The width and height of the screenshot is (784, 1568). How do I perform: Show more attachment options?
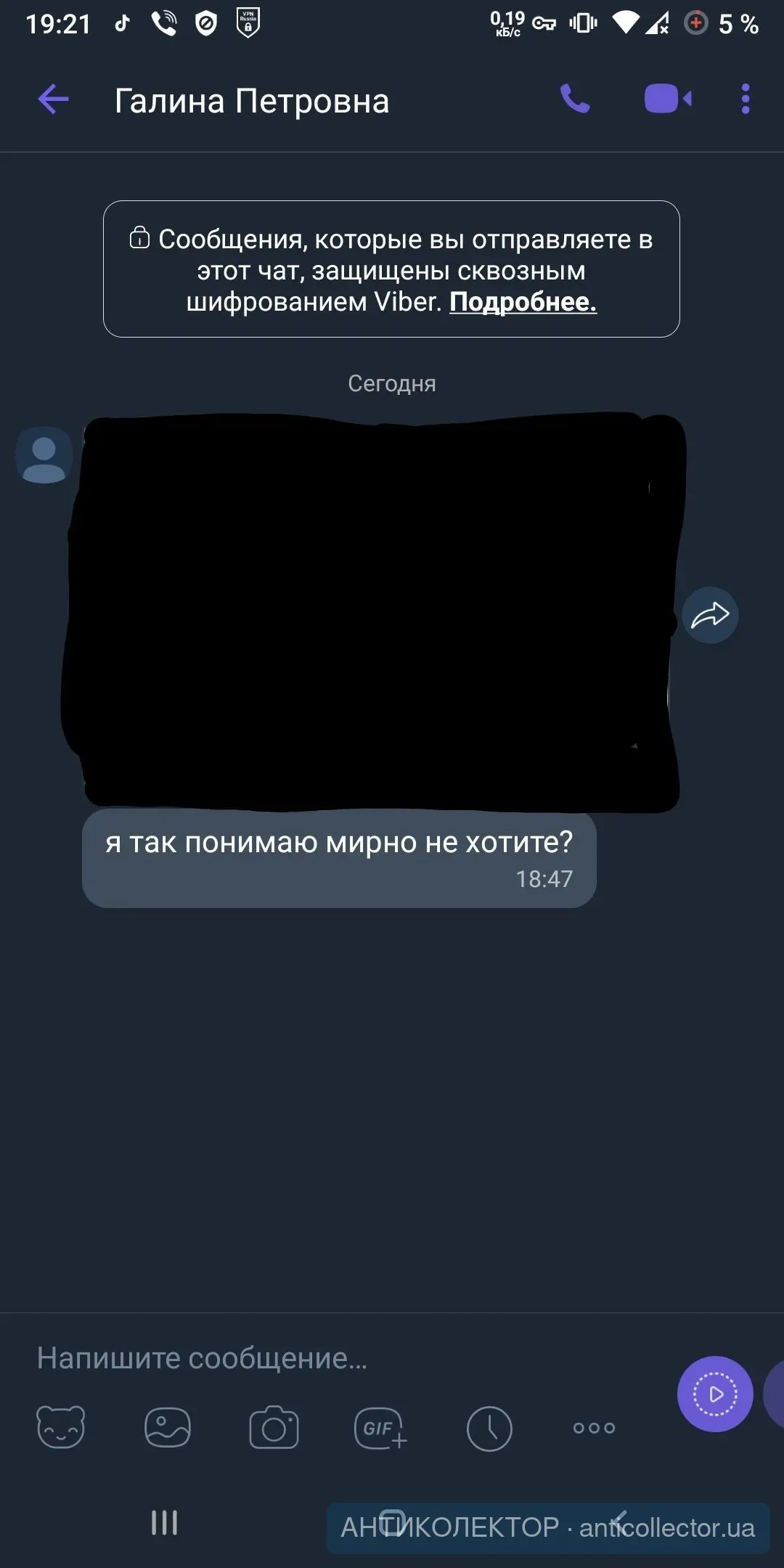coord(594,1427)
